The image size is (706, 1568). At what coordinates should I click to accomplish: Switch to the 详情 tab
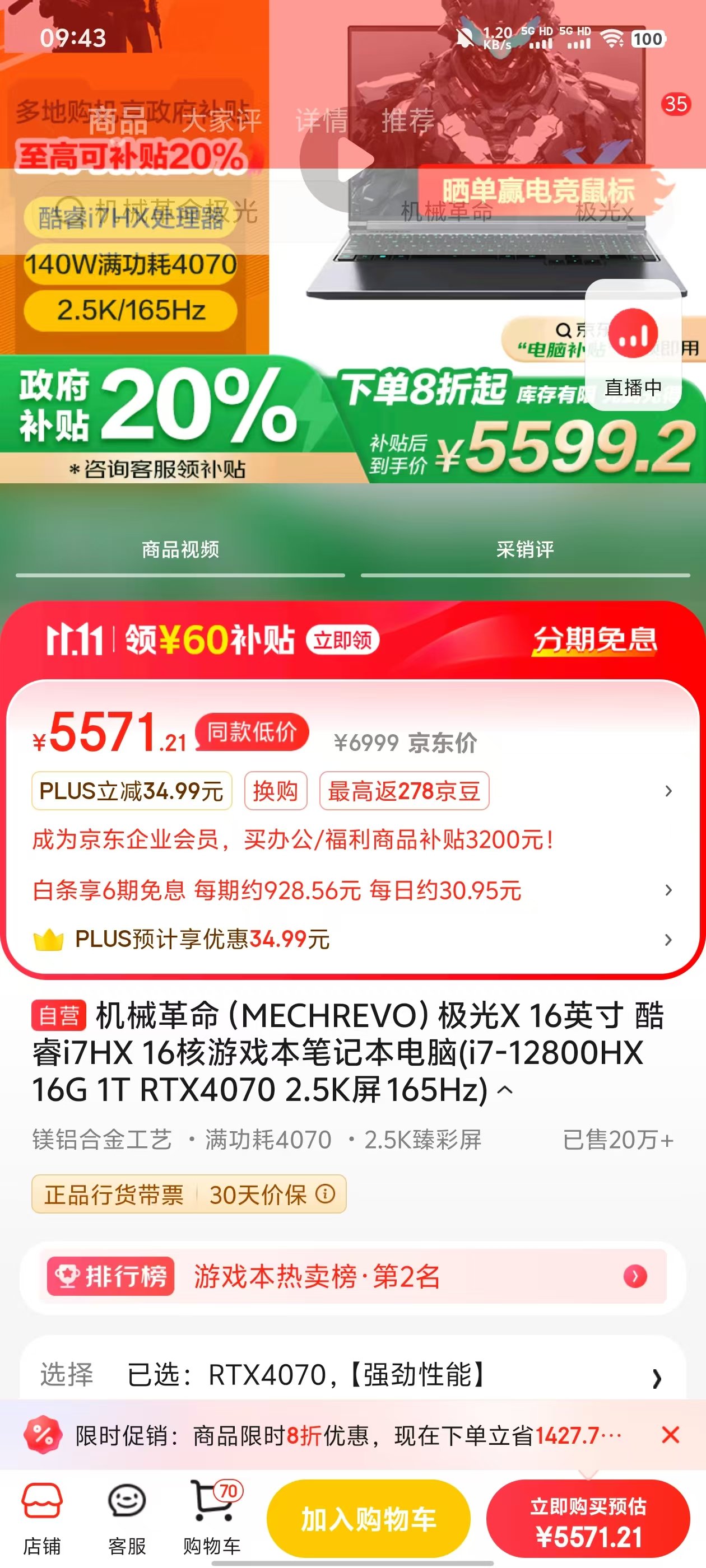(x=321, y=120)
